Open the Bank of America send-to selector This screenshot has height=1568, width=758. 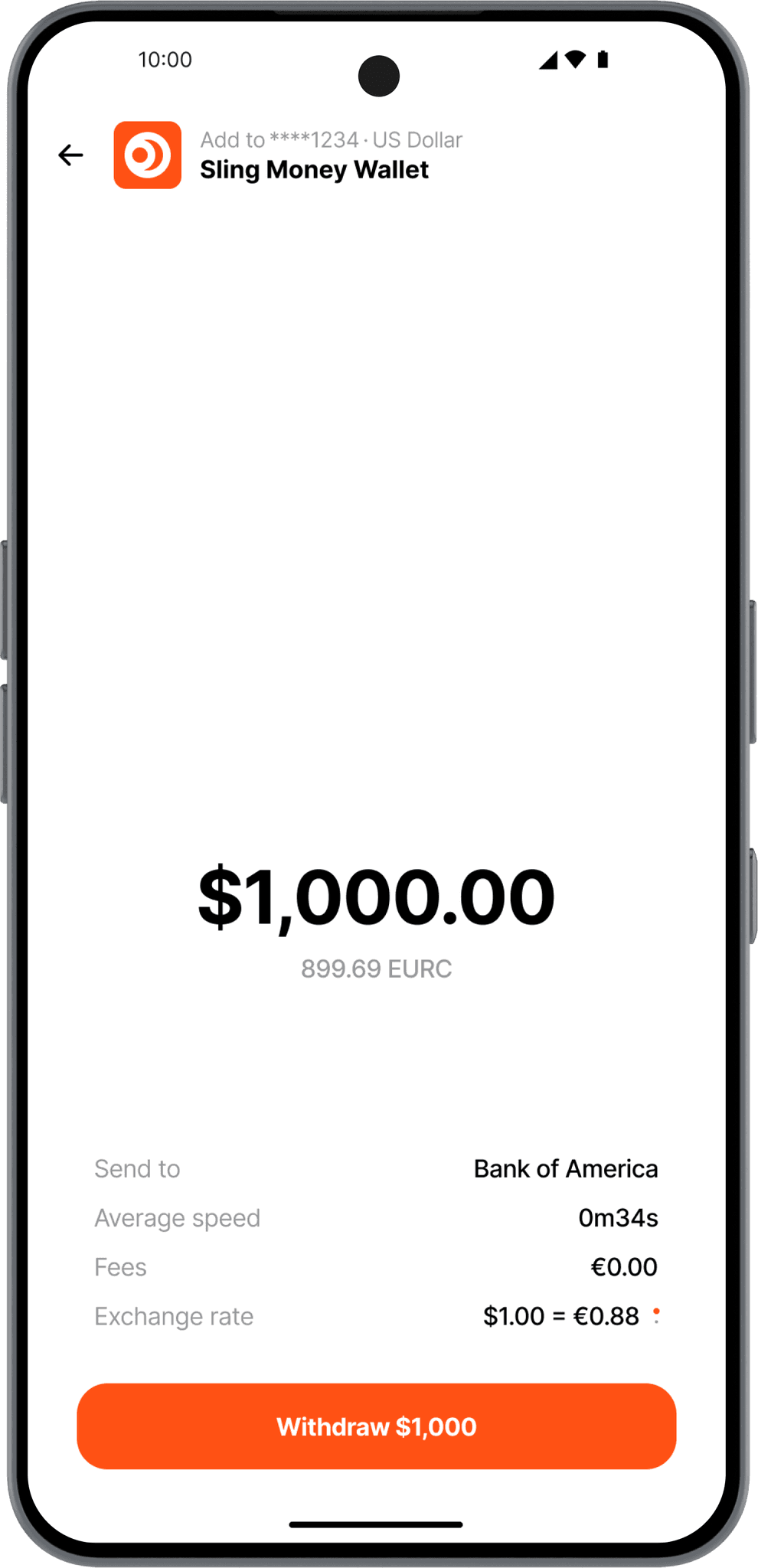(x=566, y=1168)
